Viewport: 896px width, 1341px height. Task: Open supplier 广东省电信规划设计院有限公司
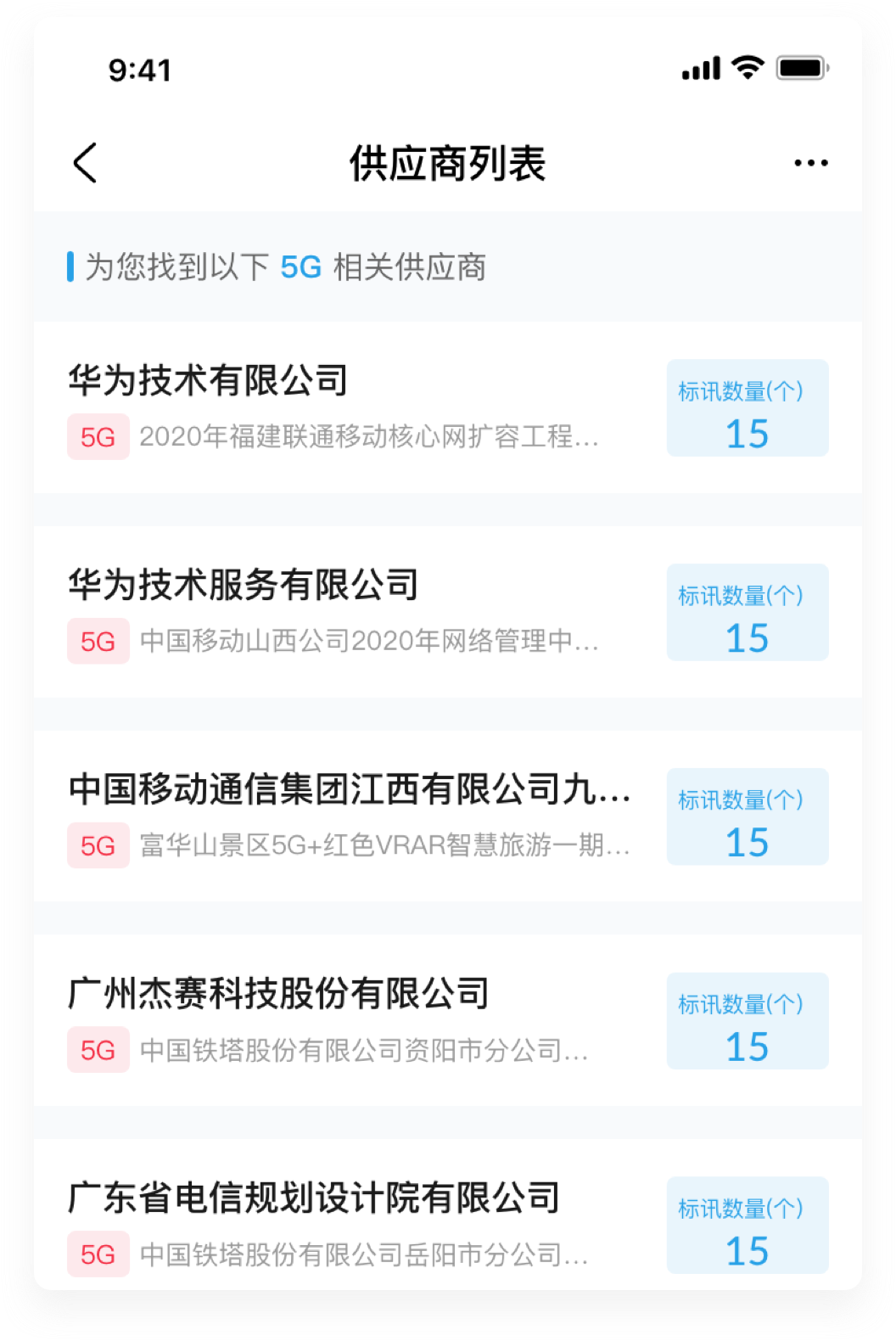point(314,1198)
